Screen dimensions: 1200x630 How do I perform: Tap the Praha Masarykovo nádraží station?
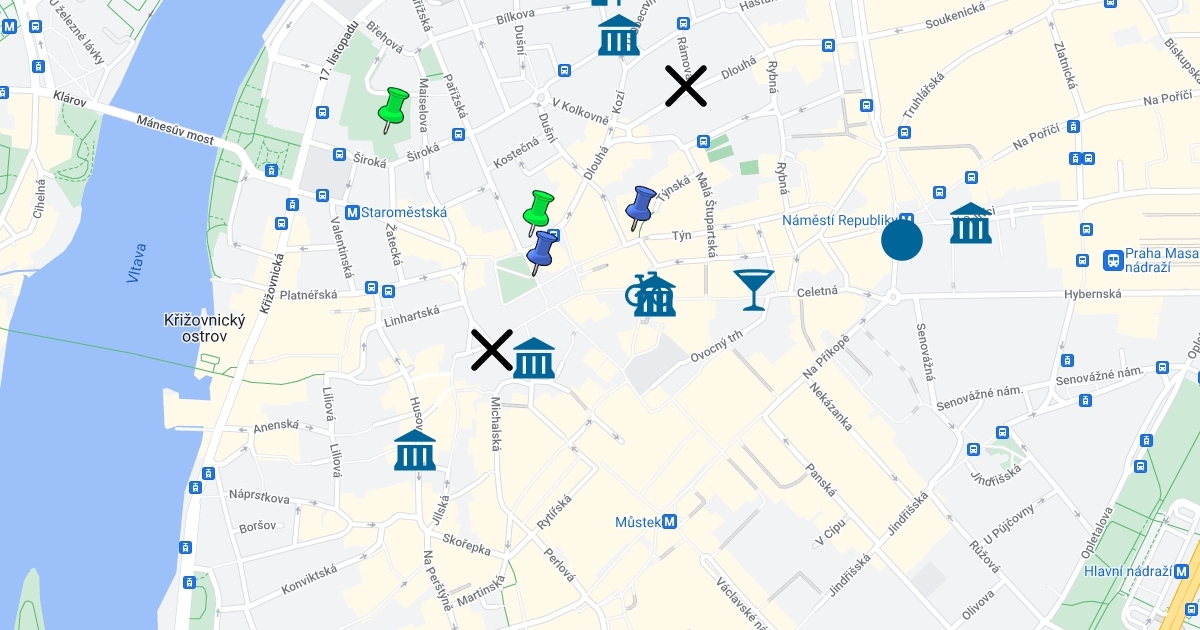[1112, 260]
